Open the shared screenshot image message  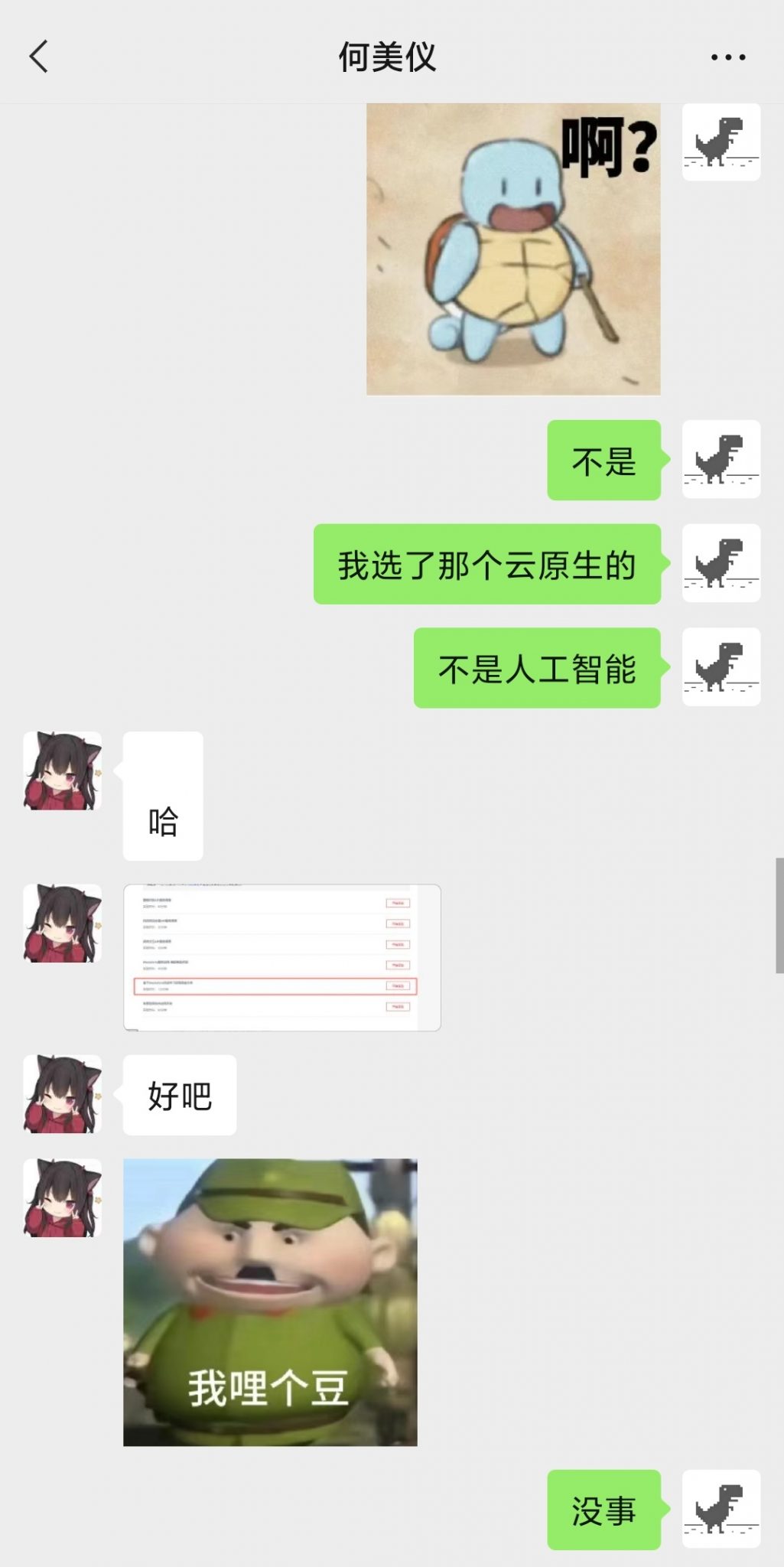[x=281, y=957]
